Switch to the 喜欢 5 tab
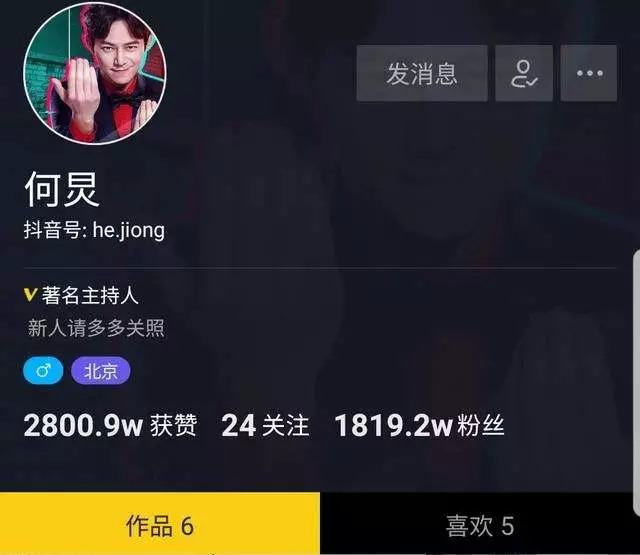 tap(480, 524)
